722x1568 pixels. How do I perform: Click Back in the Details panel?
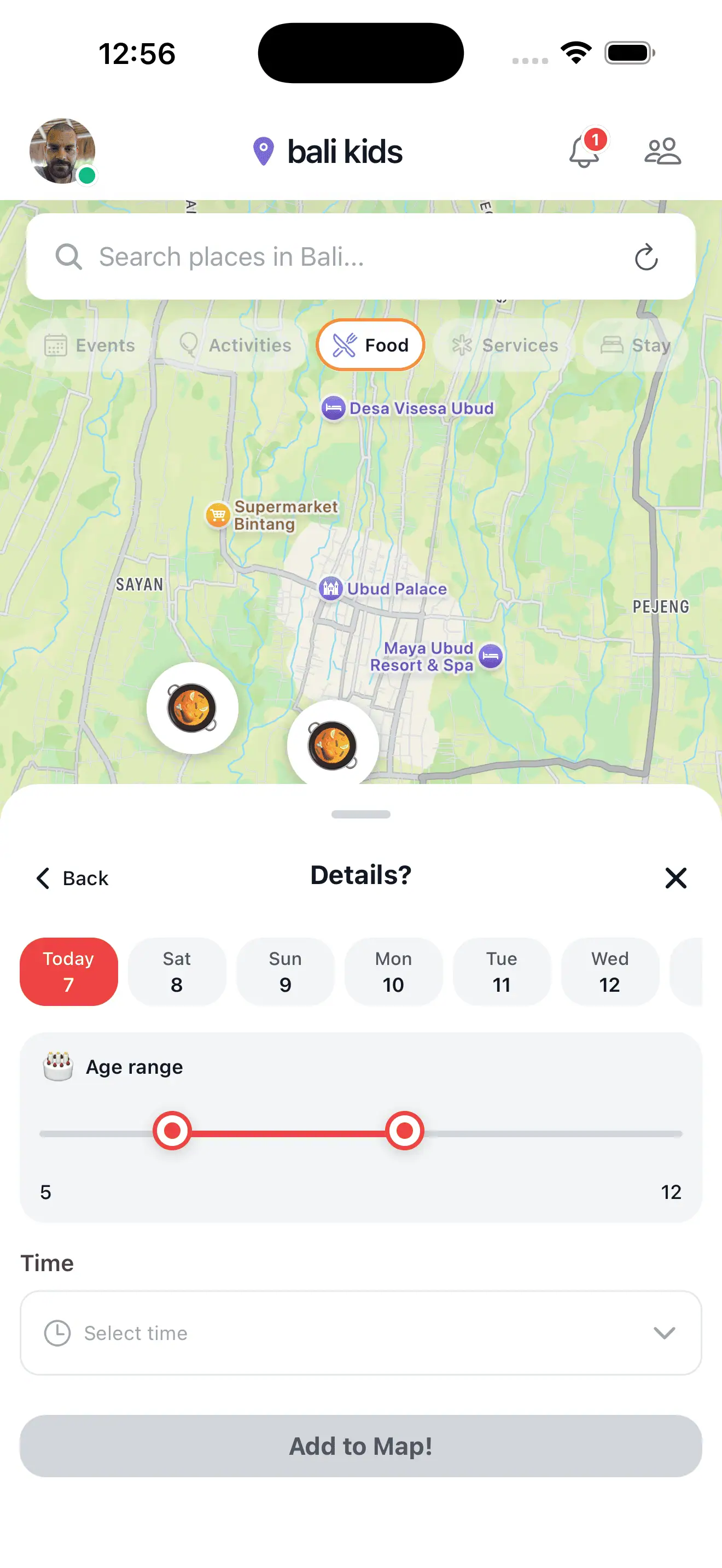[x=71, y=877]
